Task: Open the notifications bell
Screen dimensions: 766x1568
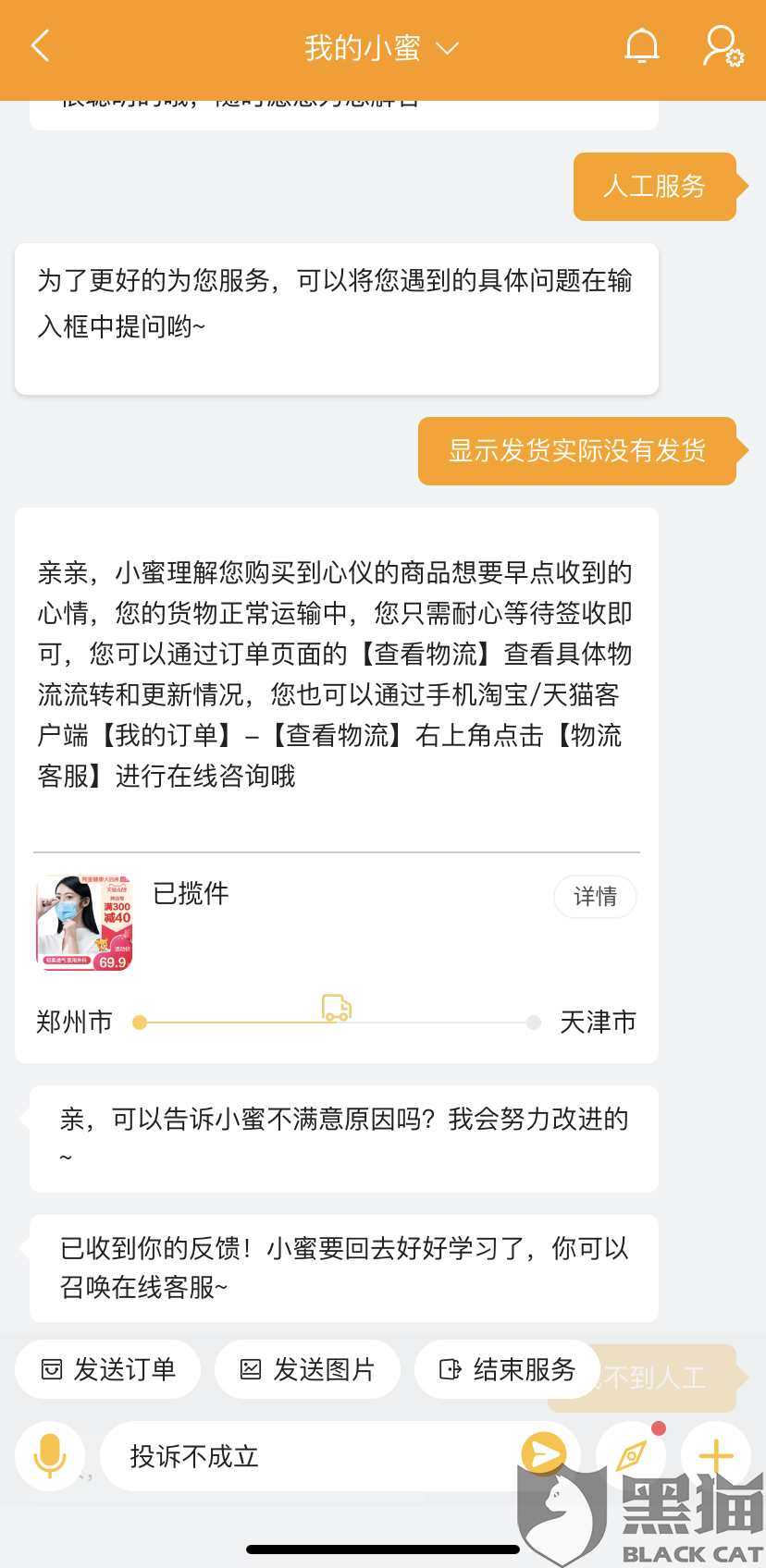Action: tap(642, 46)
